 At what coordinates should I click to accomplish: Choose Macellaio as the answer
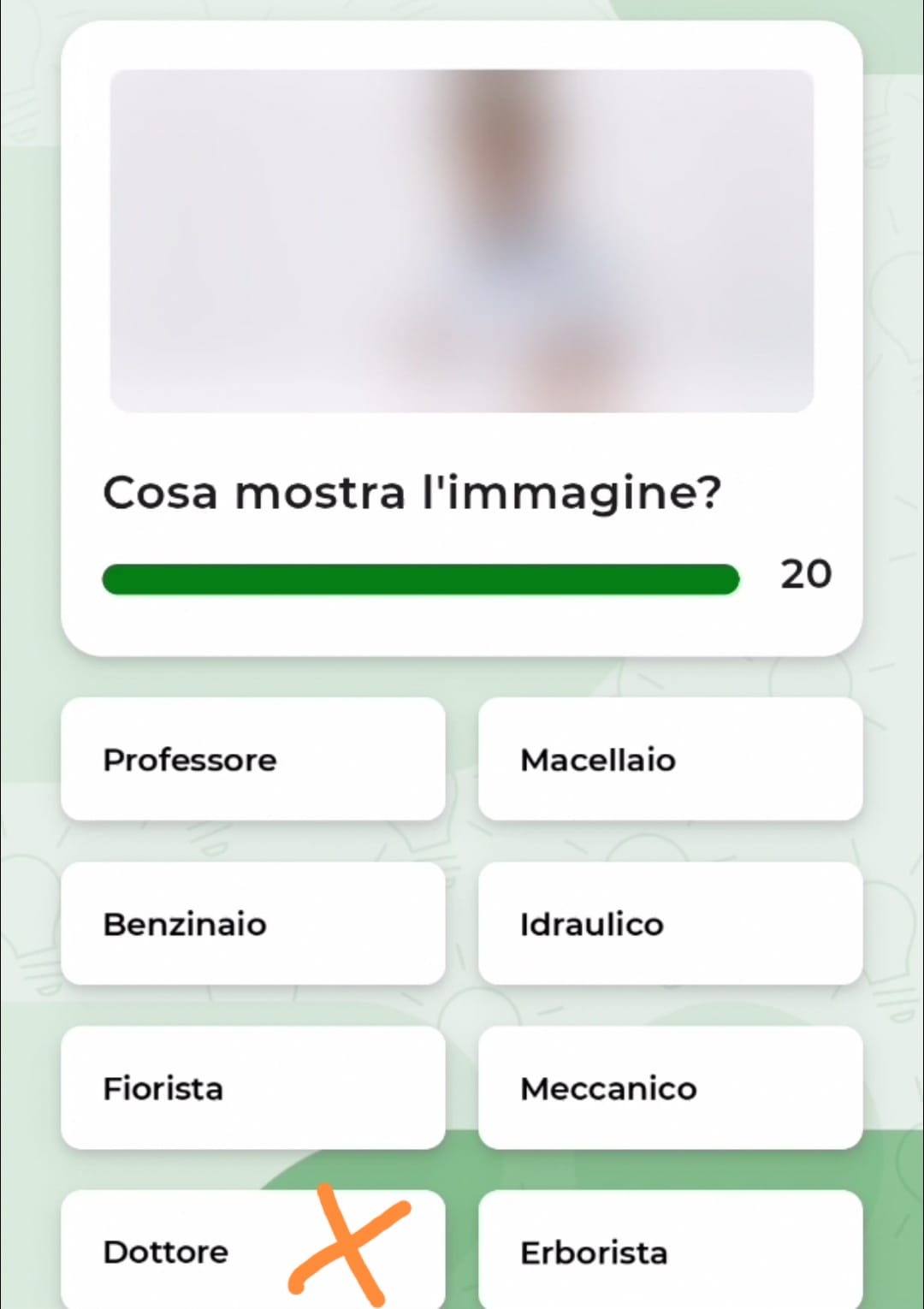tap(670, 759)
